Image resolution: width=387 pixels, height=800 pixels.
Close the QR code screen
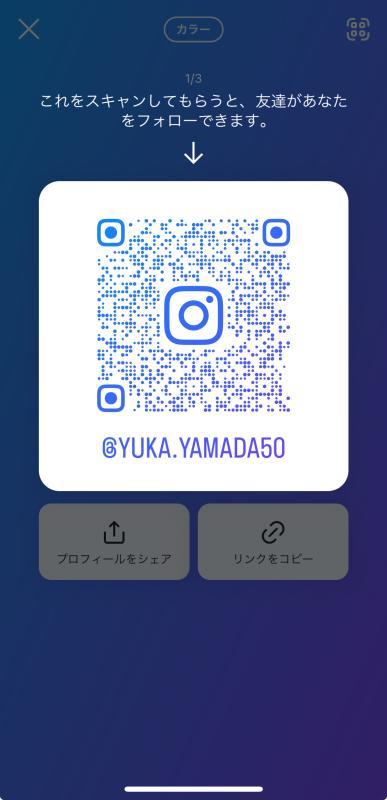(x=29, y=29)
